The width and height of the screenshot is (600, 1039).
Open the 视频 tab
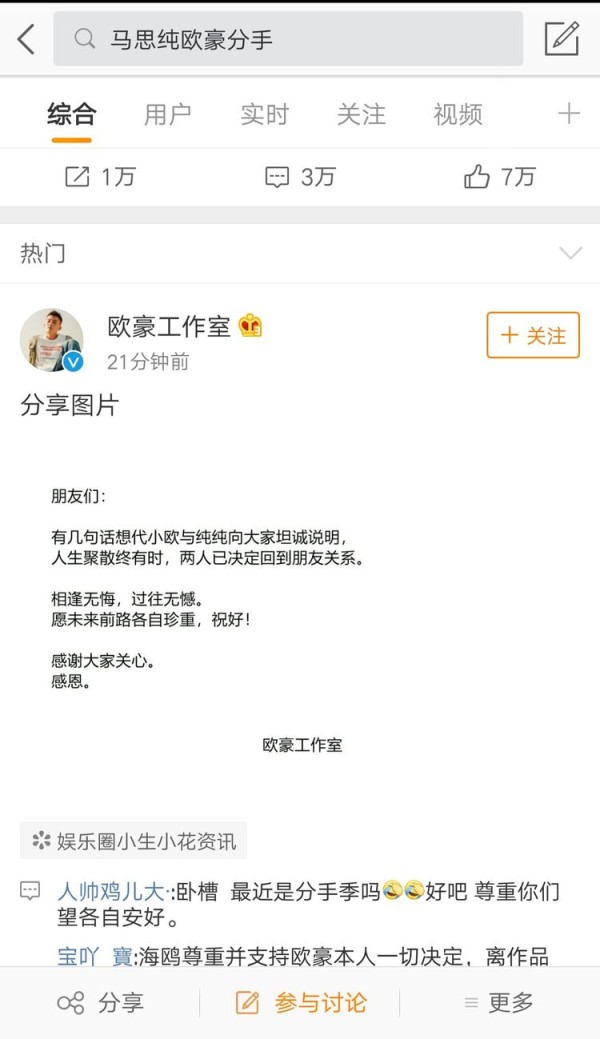tap(457, 115)
